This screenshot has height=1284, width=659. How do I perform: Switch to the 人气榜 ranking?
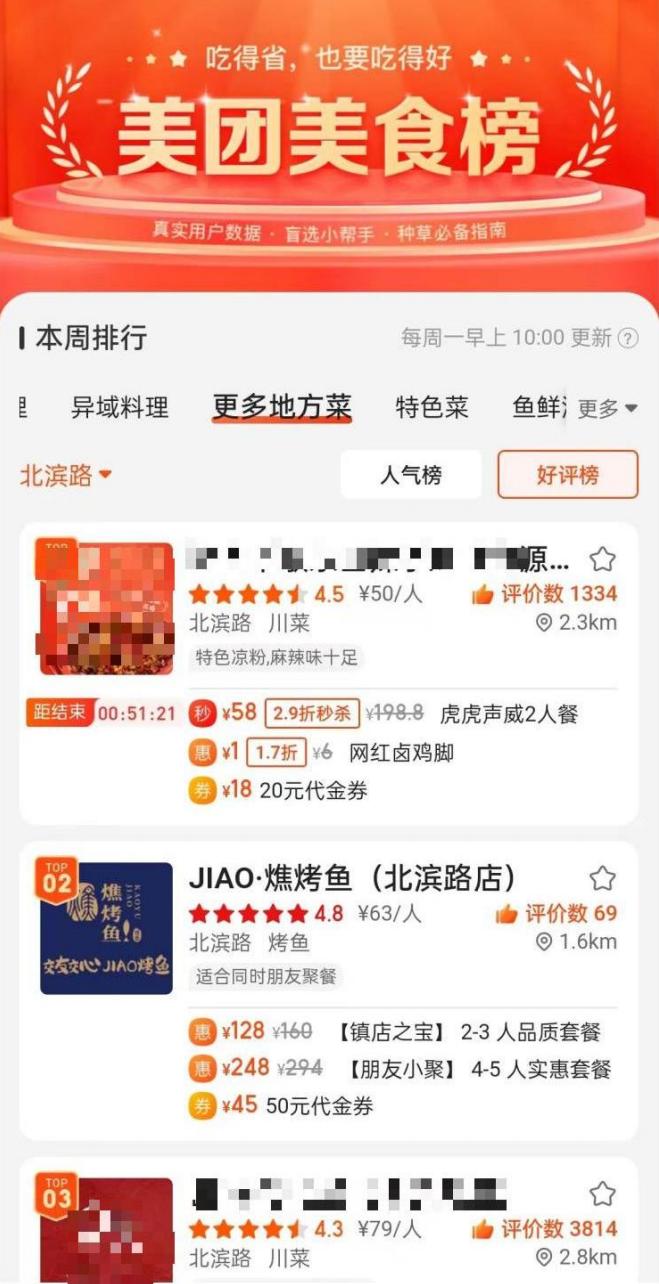tap(410, 475)
